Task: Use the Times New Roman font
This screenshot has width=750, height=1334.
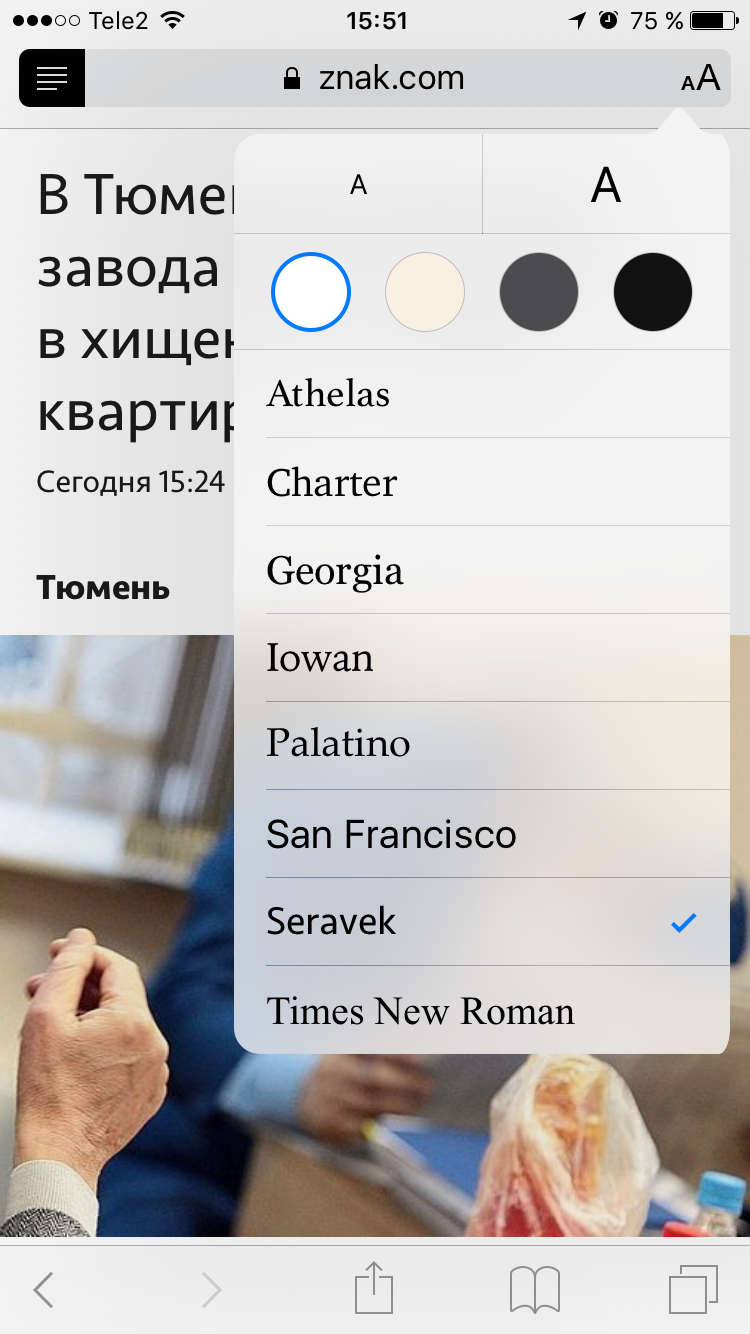Action: pyautogui.click(x=480, y=1010)
